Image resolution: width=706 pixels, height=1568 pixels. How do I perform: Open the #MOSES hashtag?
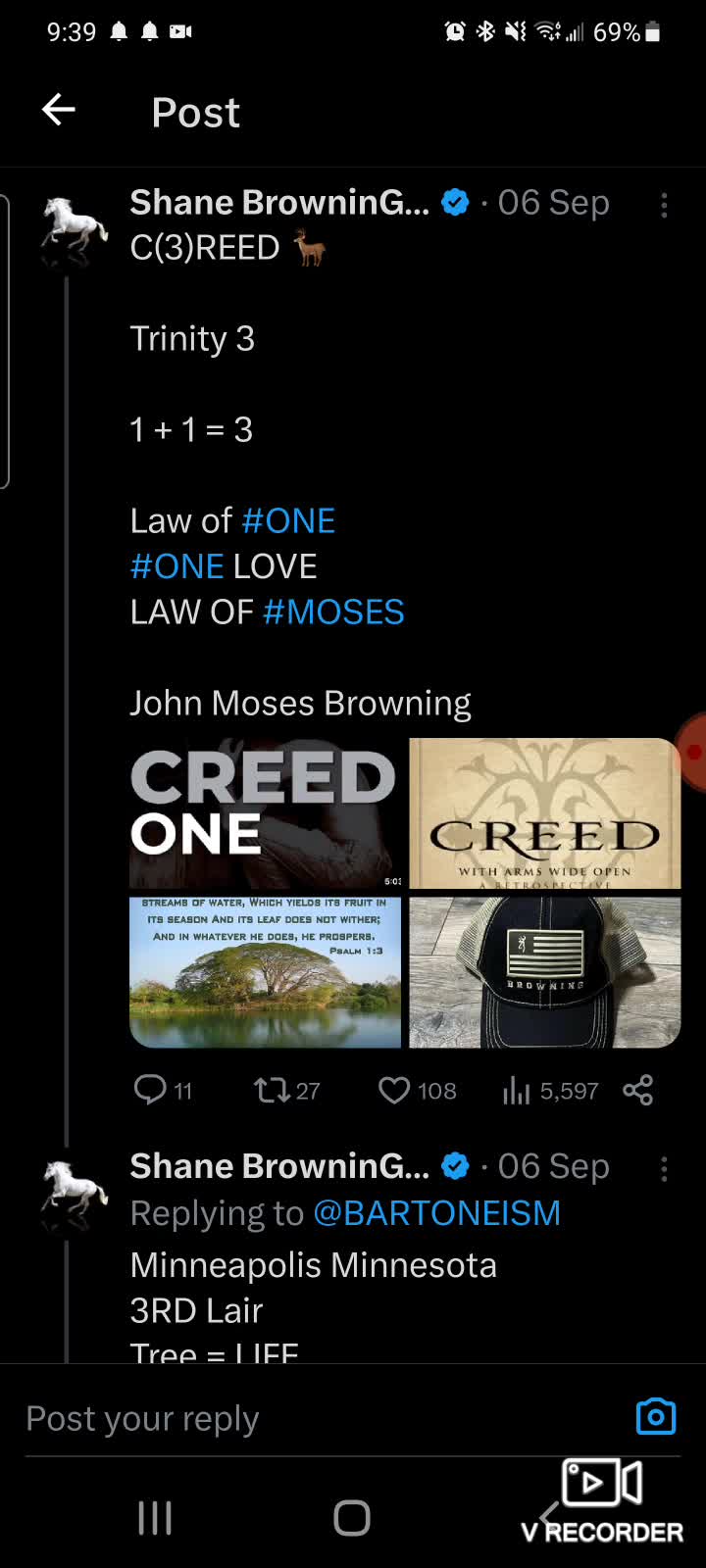(x=333, y=612)
